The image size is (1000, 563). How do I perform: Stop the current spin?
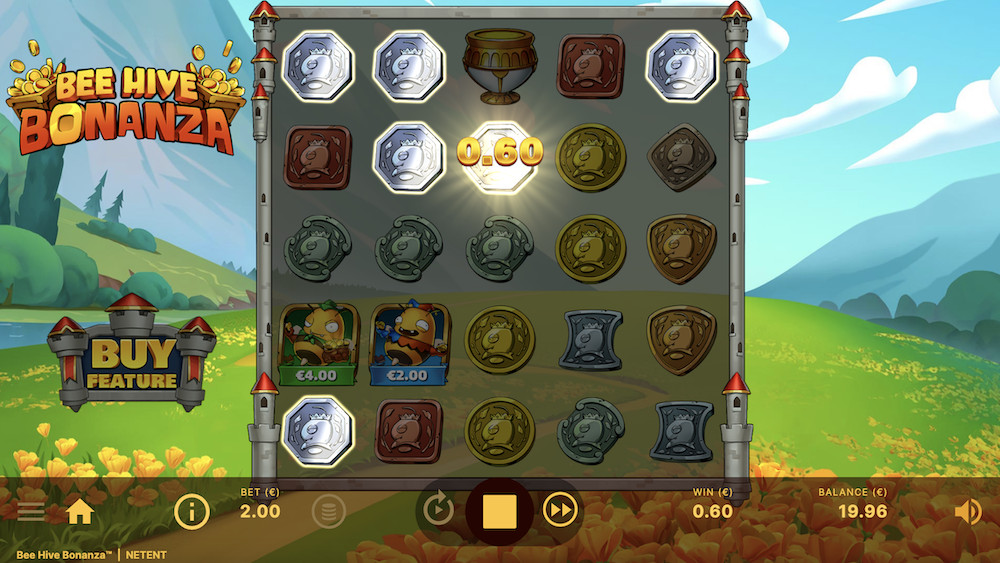(x=499, y=510)
